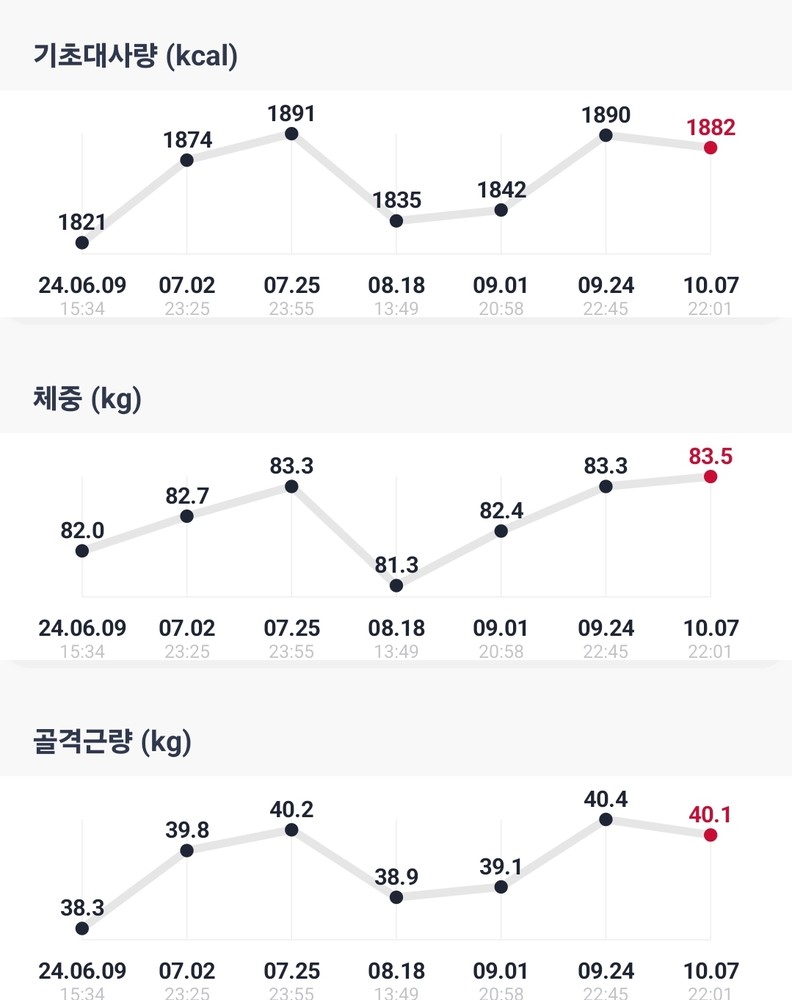The image size is (792, 1000).
Task: Select the 1821 point on the 기초대사량 chart
Action: (82, 242)
